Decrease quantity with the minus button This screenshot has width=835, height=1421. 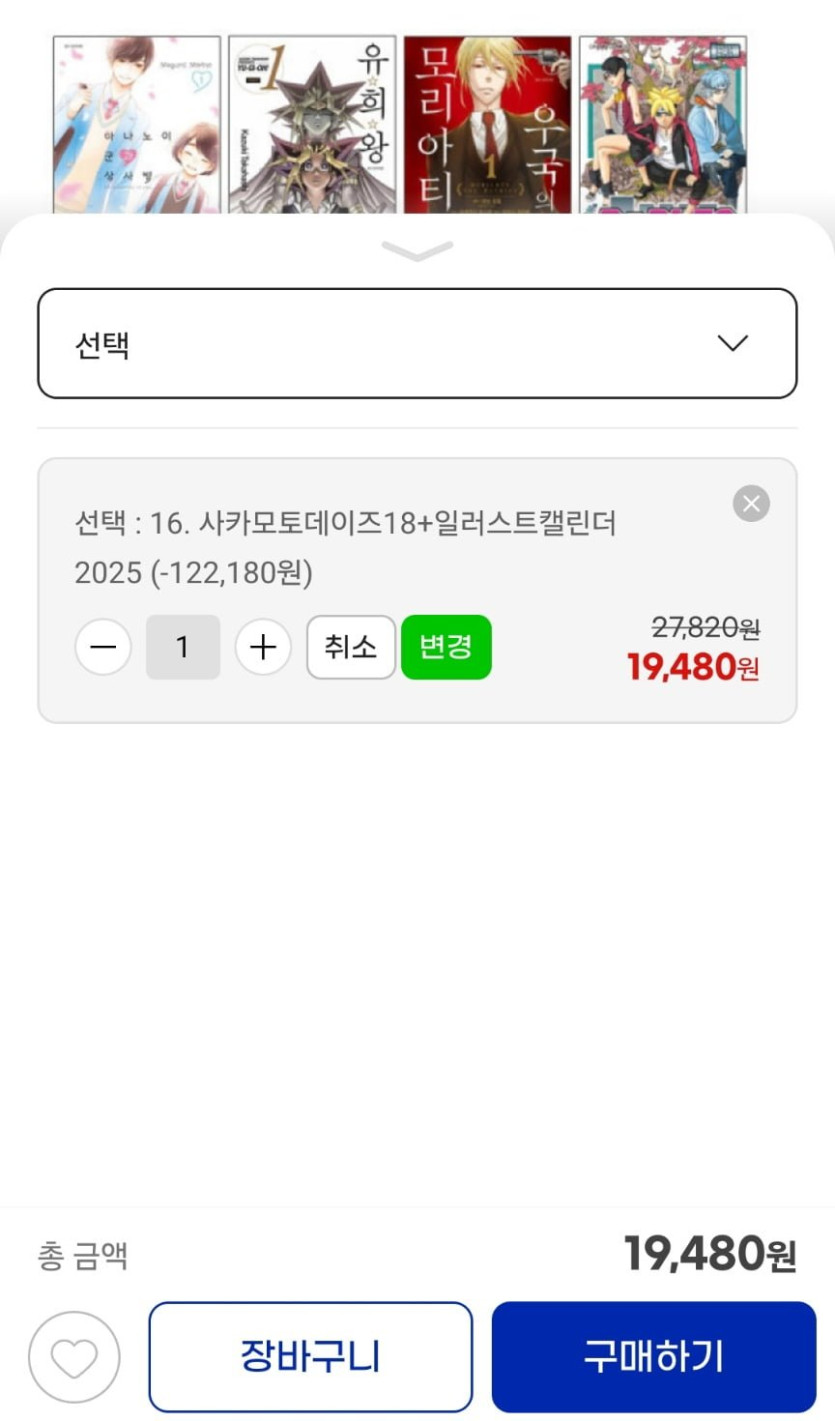coord(103,647)
